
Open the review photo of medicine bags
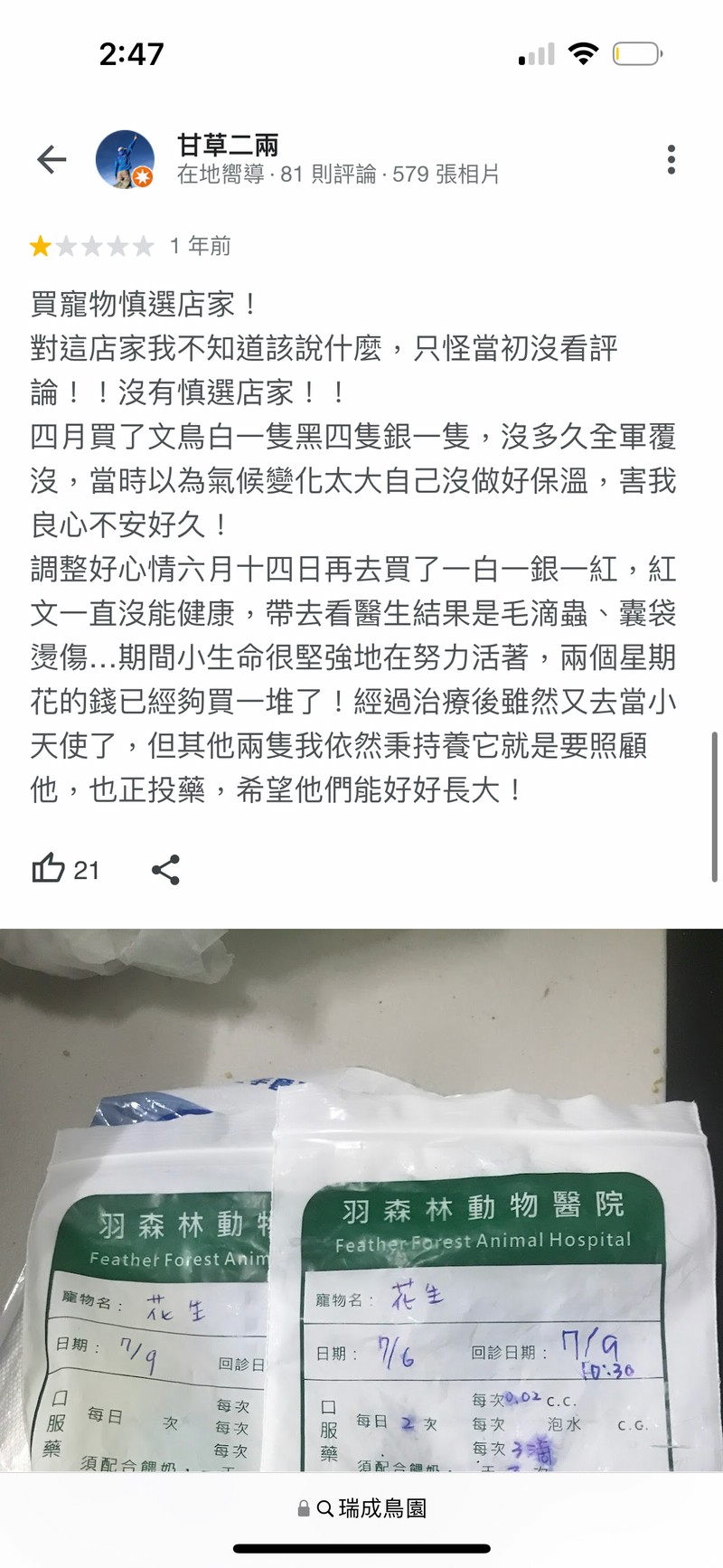point(361,1200)
